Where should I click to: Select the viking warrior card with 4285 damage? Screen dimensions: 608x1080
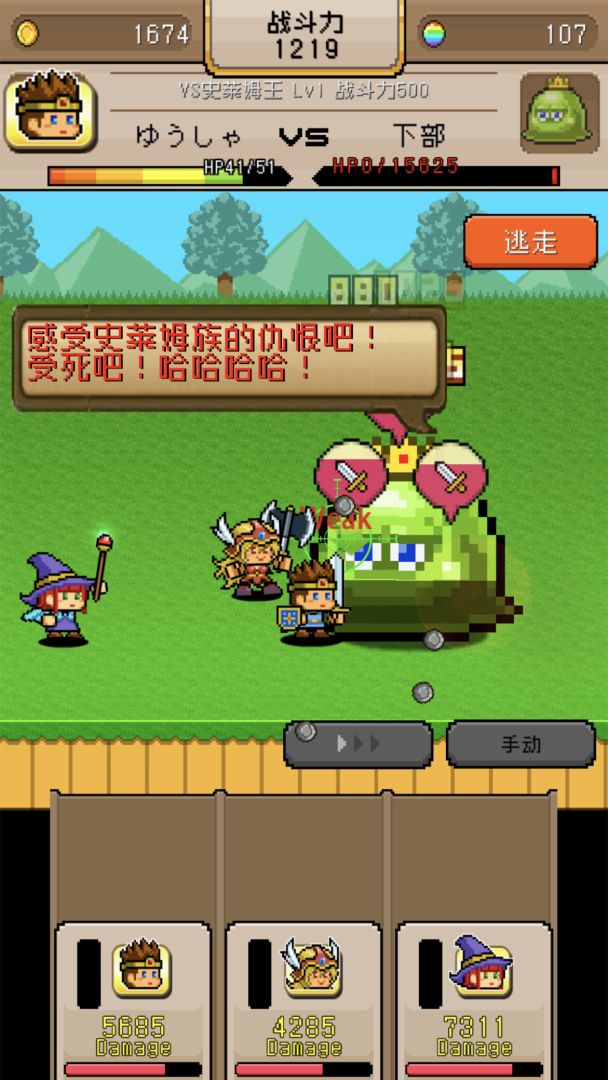pos(304,999)
